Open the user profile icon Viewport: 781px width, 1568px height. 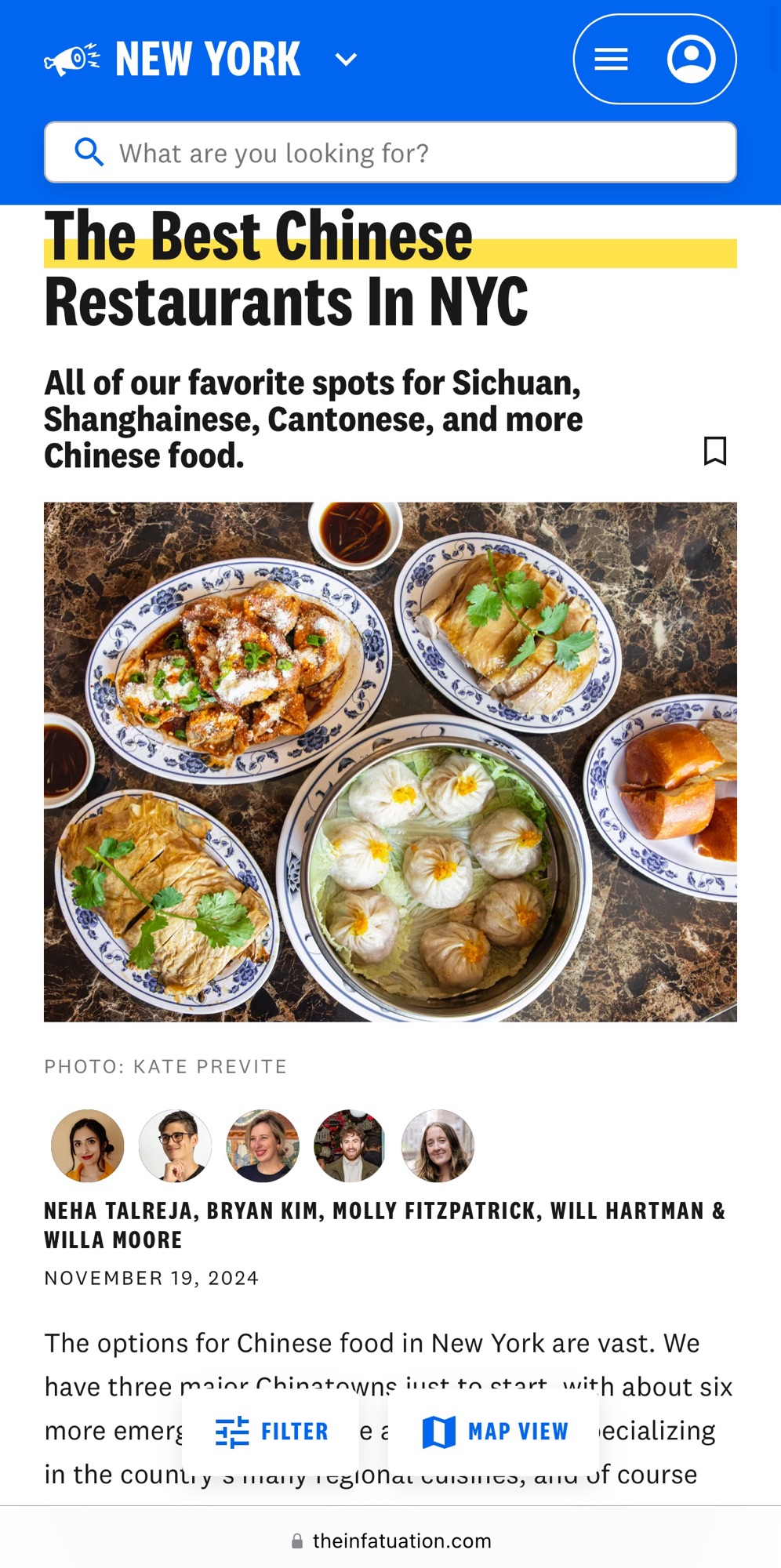coord(691,60)
